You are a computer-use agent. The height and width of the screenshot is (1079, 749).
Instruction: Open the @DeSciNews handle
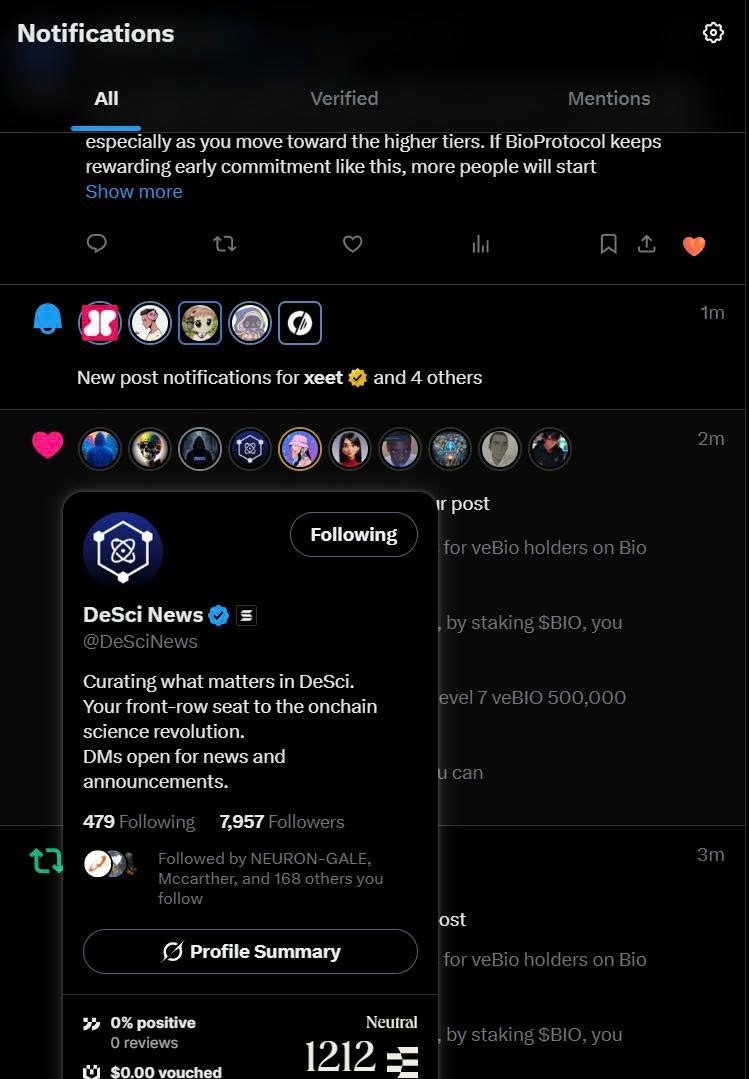140,642
